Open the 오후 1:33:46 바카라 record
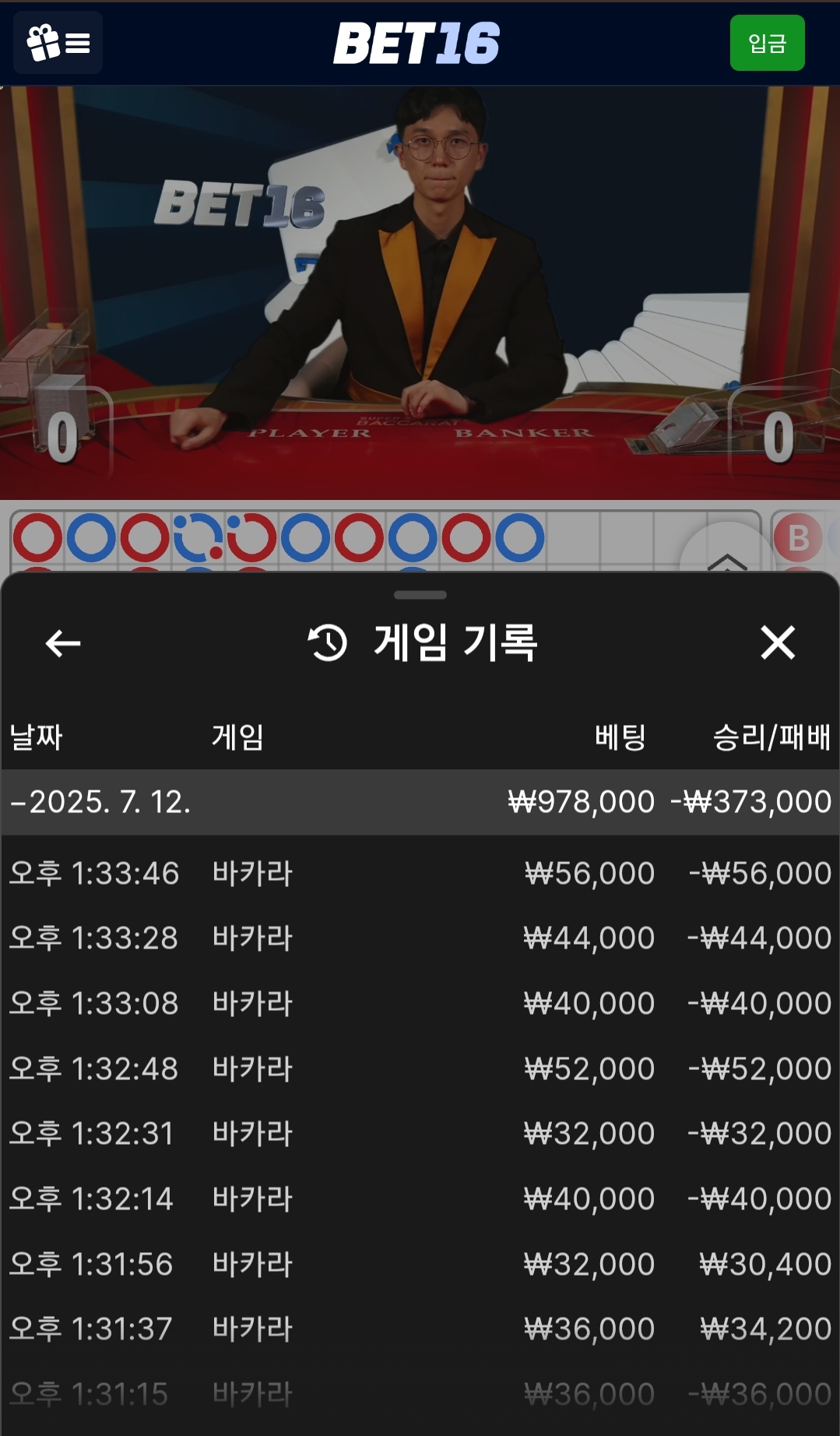The width and height of the screenshot is (840, 1436). coord(420,873)
